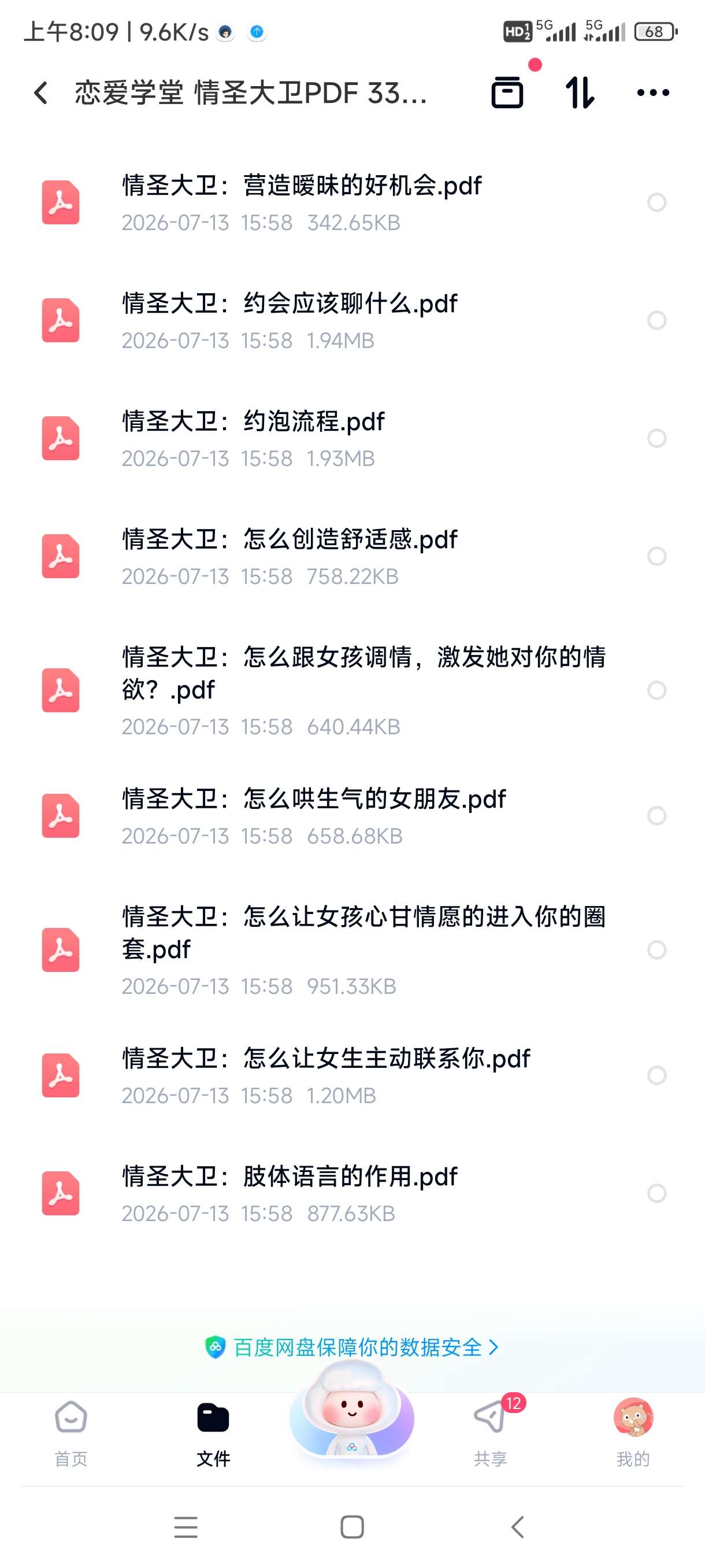This screenshot has width=705, height=1568.
Task: Tap the system home button
Action: [352, 1526]
